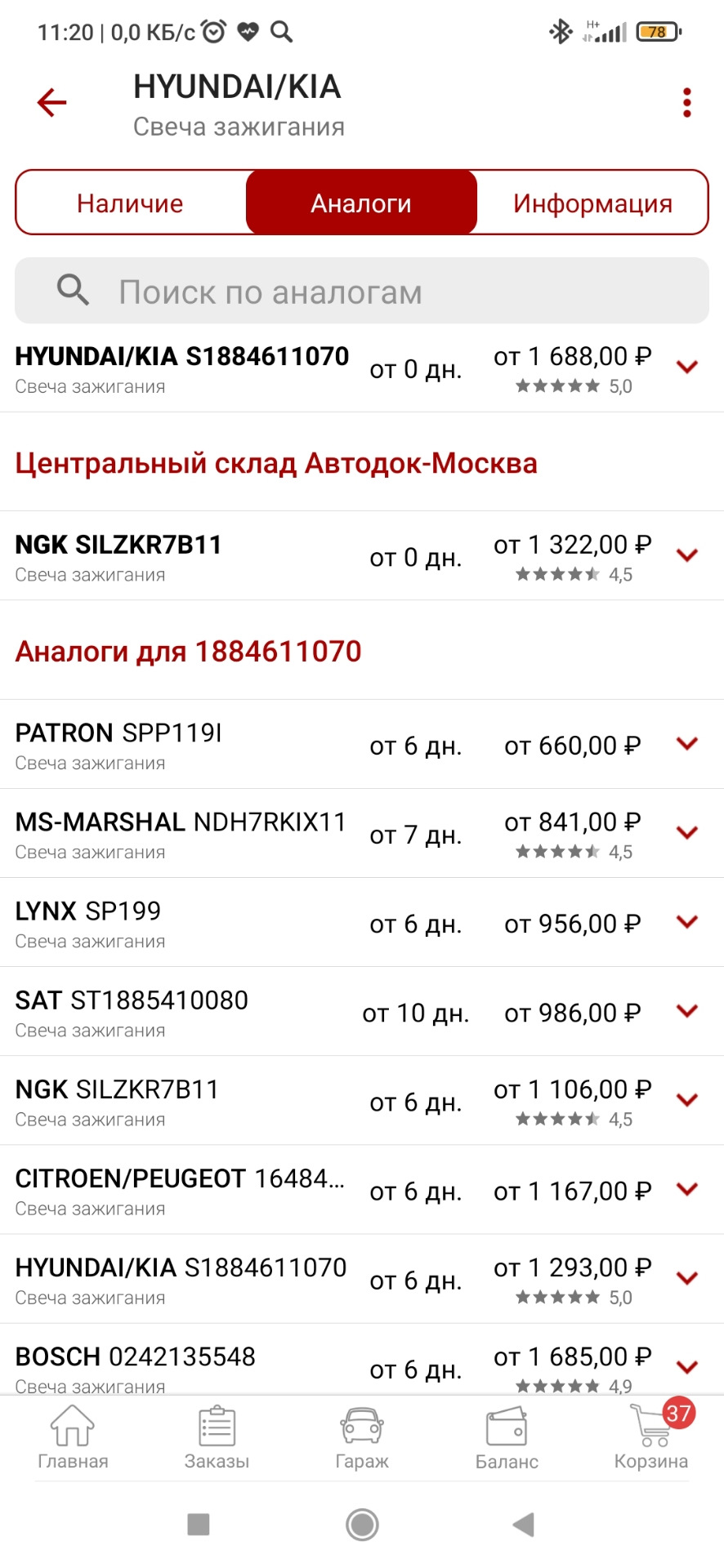Switch to the Информация tab
This screenshot has height=1568, width=724.
coord(592,203)
